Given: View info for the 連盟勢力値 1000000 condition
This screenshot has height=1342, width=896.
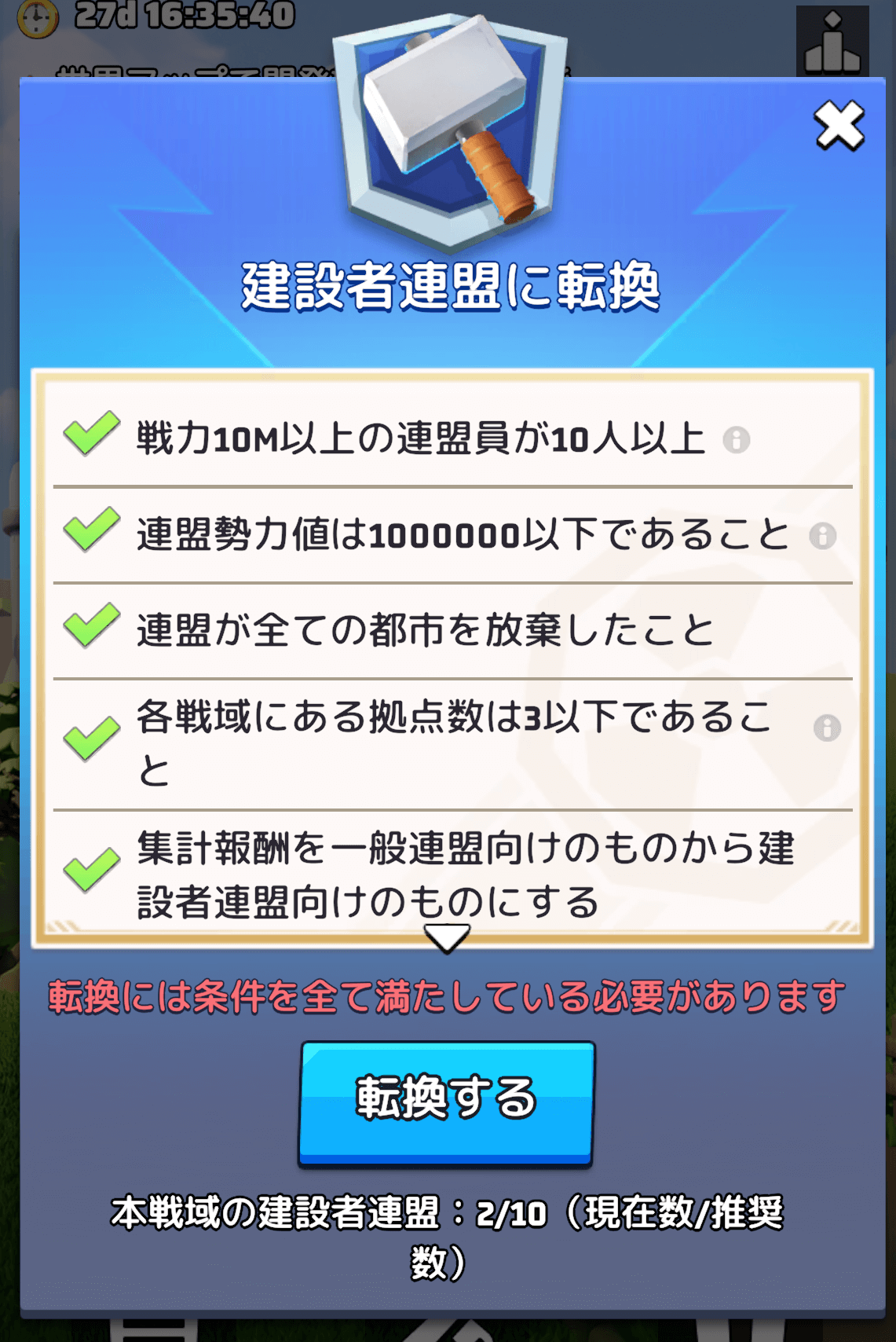Looking at the screenshot, I should 821,536.
